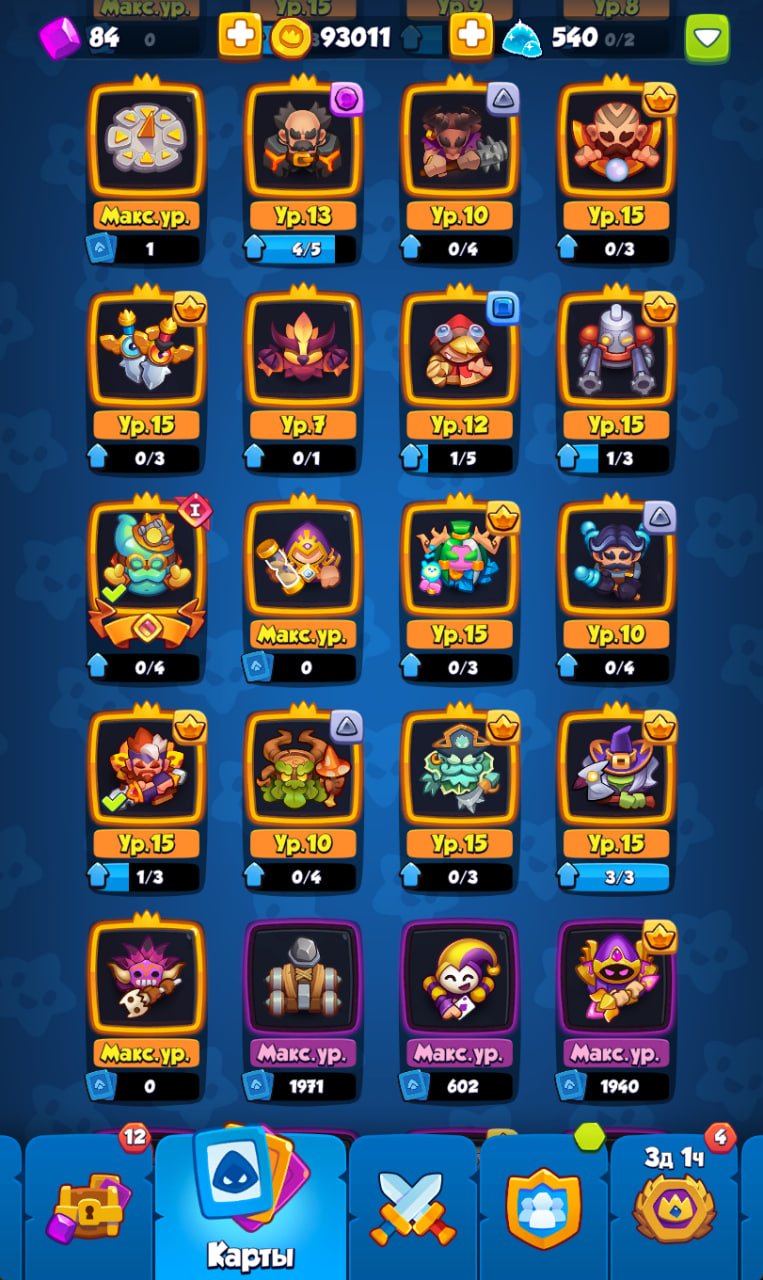This screenshot has width=763, height=1280.
Task: Open the pink tribal mask Макс.ур. card
Action: (x=147, y=1010)
